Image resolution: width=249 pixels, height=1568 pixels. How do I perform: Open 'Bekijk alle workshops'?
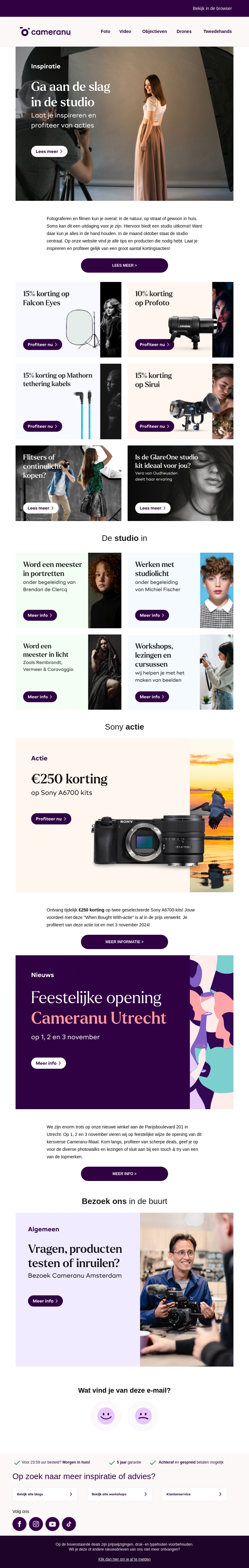click(x=119, y=1494)
